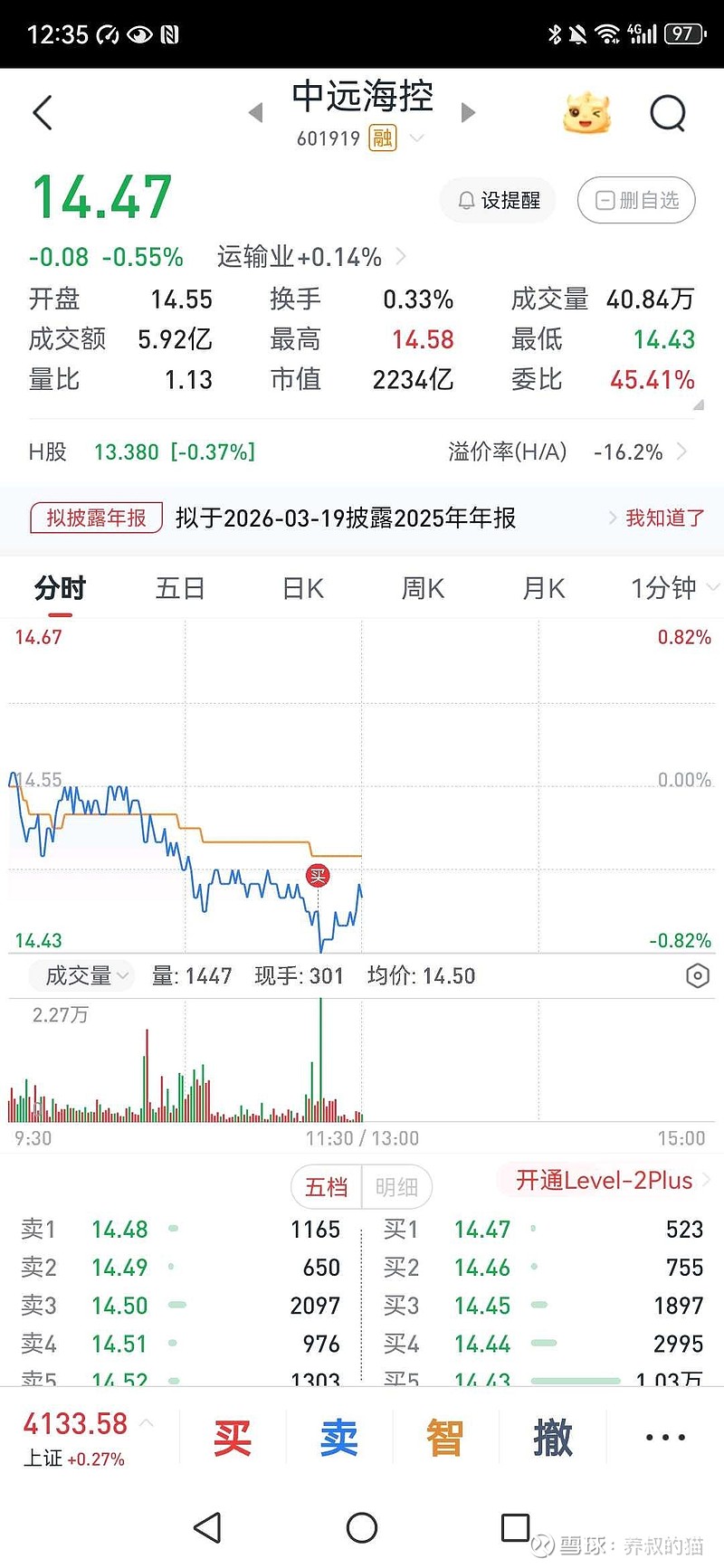
Task: Open the 成交量 indicator dropdown
Action: click(x=81, y=975)
